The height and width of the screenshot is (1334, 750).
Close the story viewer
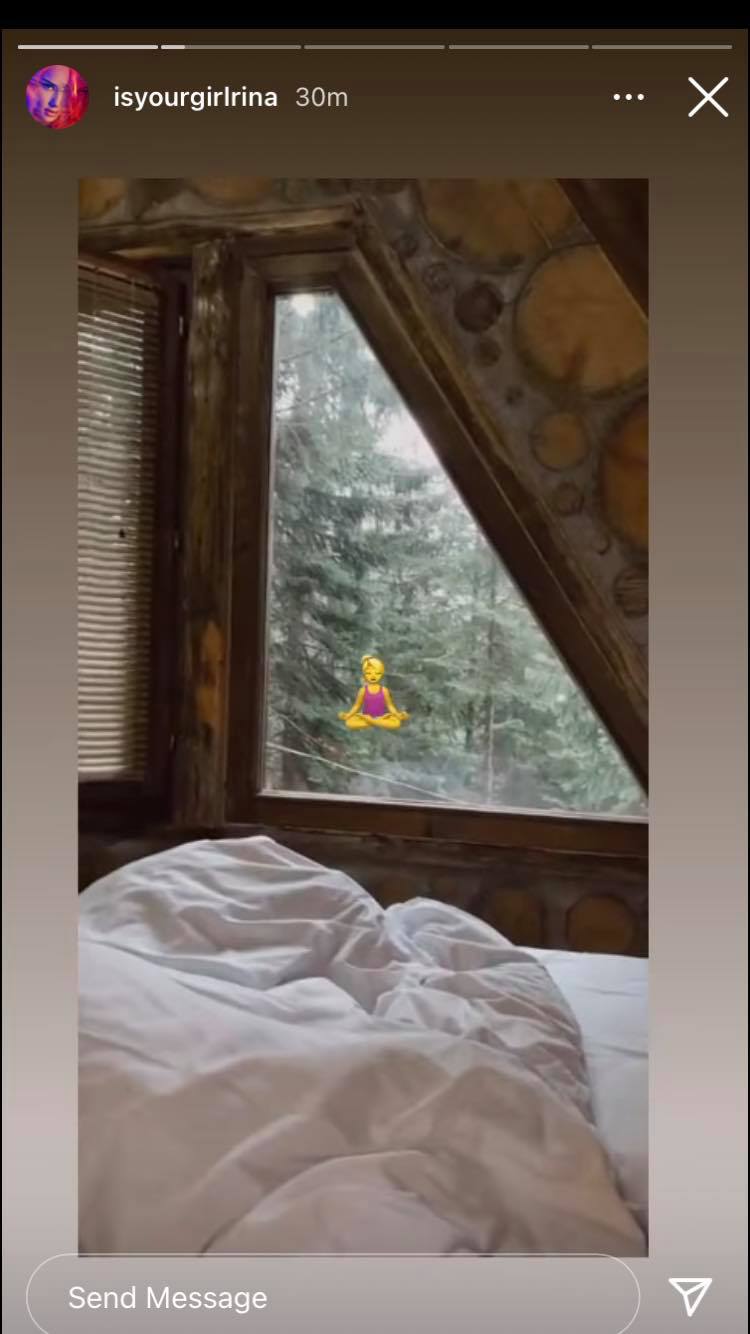[708, 97]
